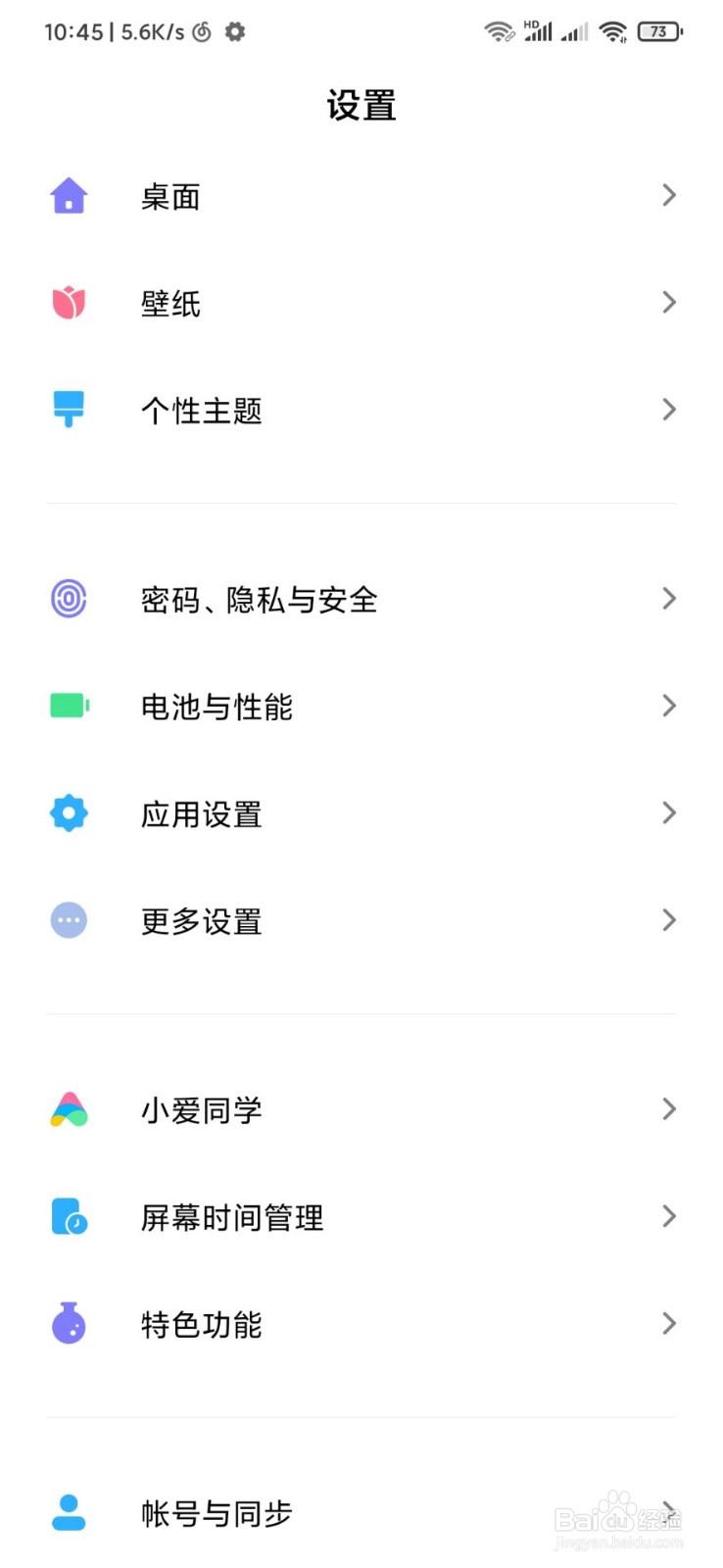Open the 应用设置 settings entry
The height and width of the screenshot is (1568, 723).
(x=200, y=812)
